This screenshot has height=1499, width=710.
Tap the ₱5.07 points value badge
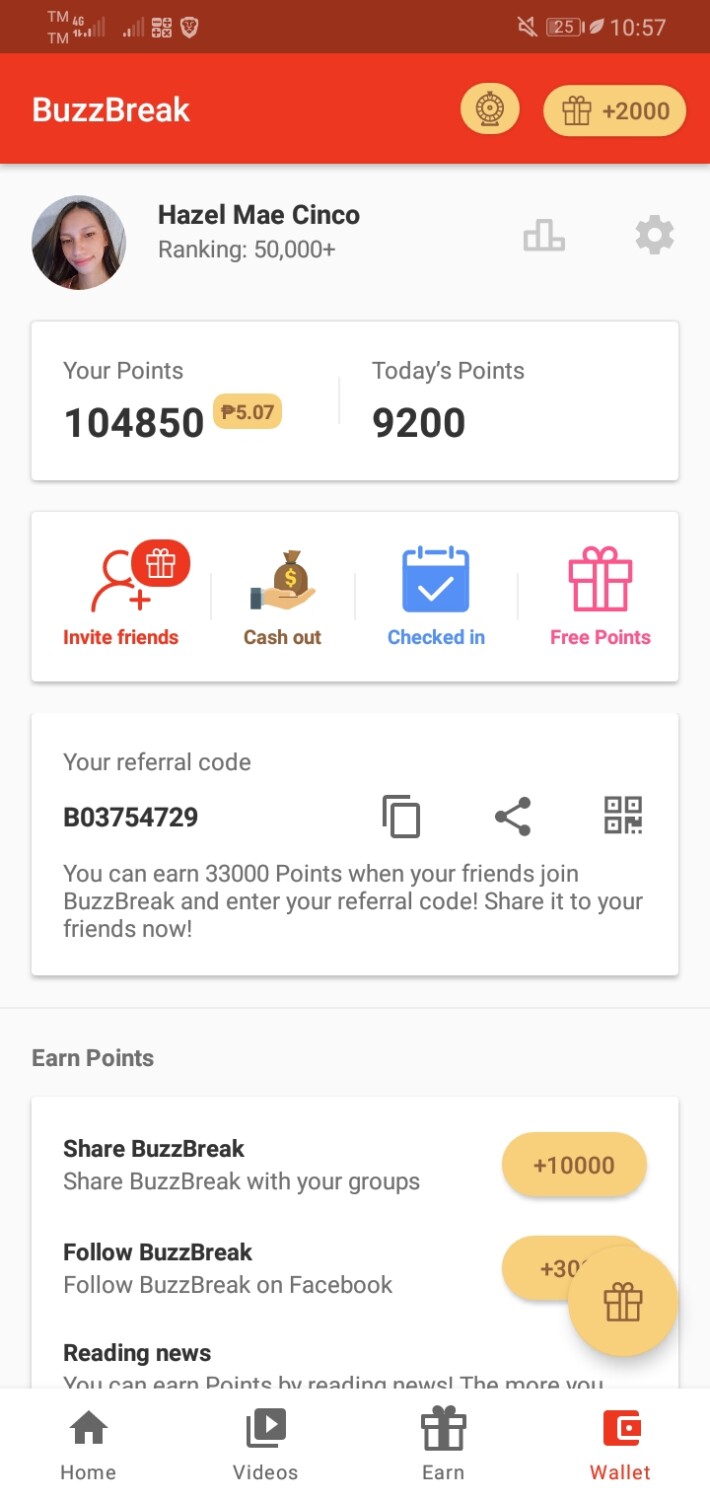tap(248, 412)
